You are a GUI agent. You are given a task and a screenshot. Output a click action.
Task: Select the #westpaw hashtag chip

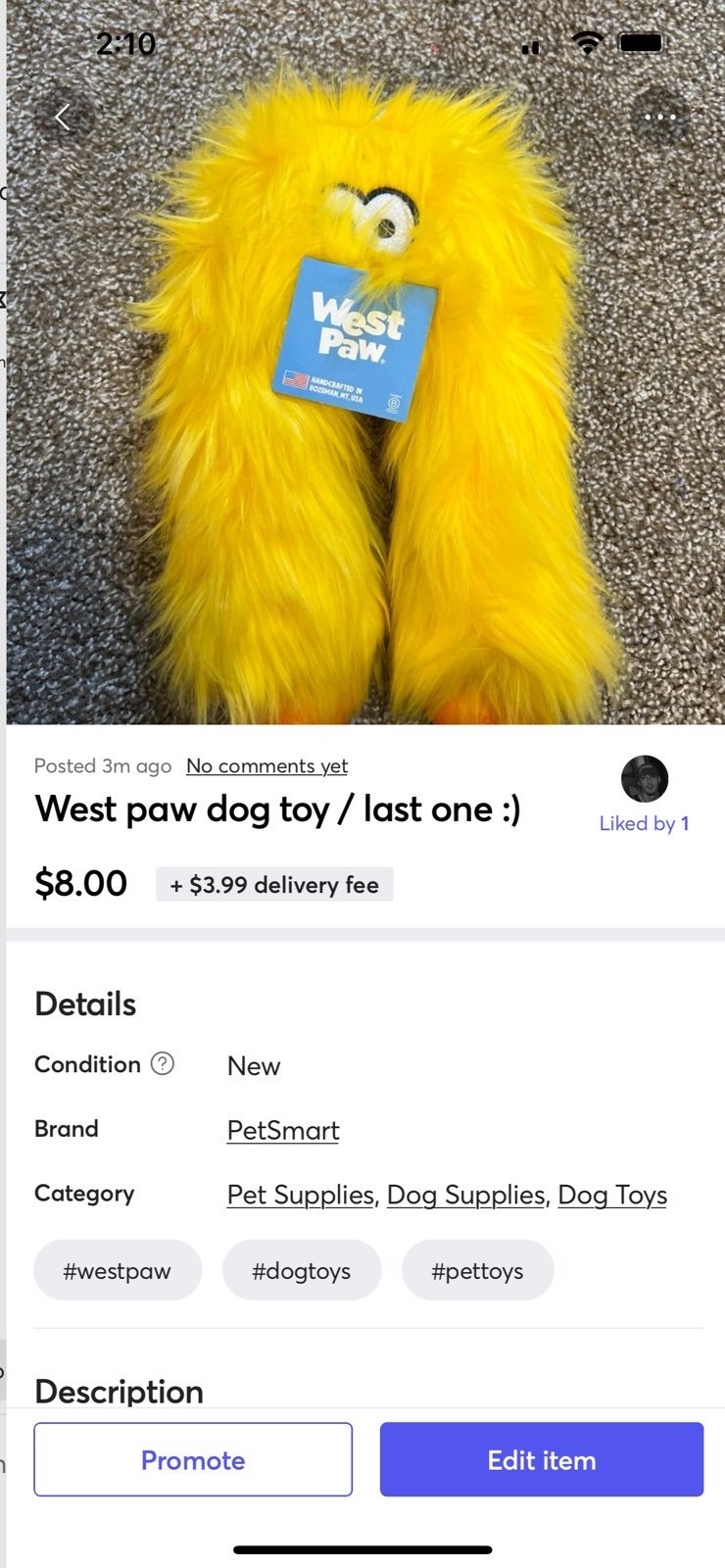[x=118, y=1270]
